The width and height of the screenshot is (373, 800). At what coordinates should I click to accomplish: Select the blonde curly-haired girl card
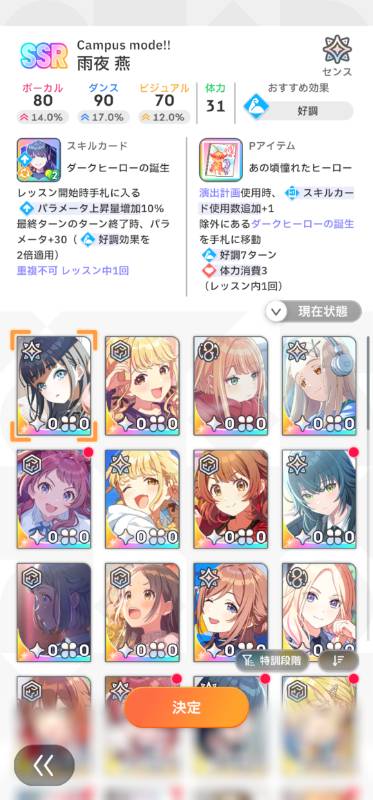(x=142, y=386)
